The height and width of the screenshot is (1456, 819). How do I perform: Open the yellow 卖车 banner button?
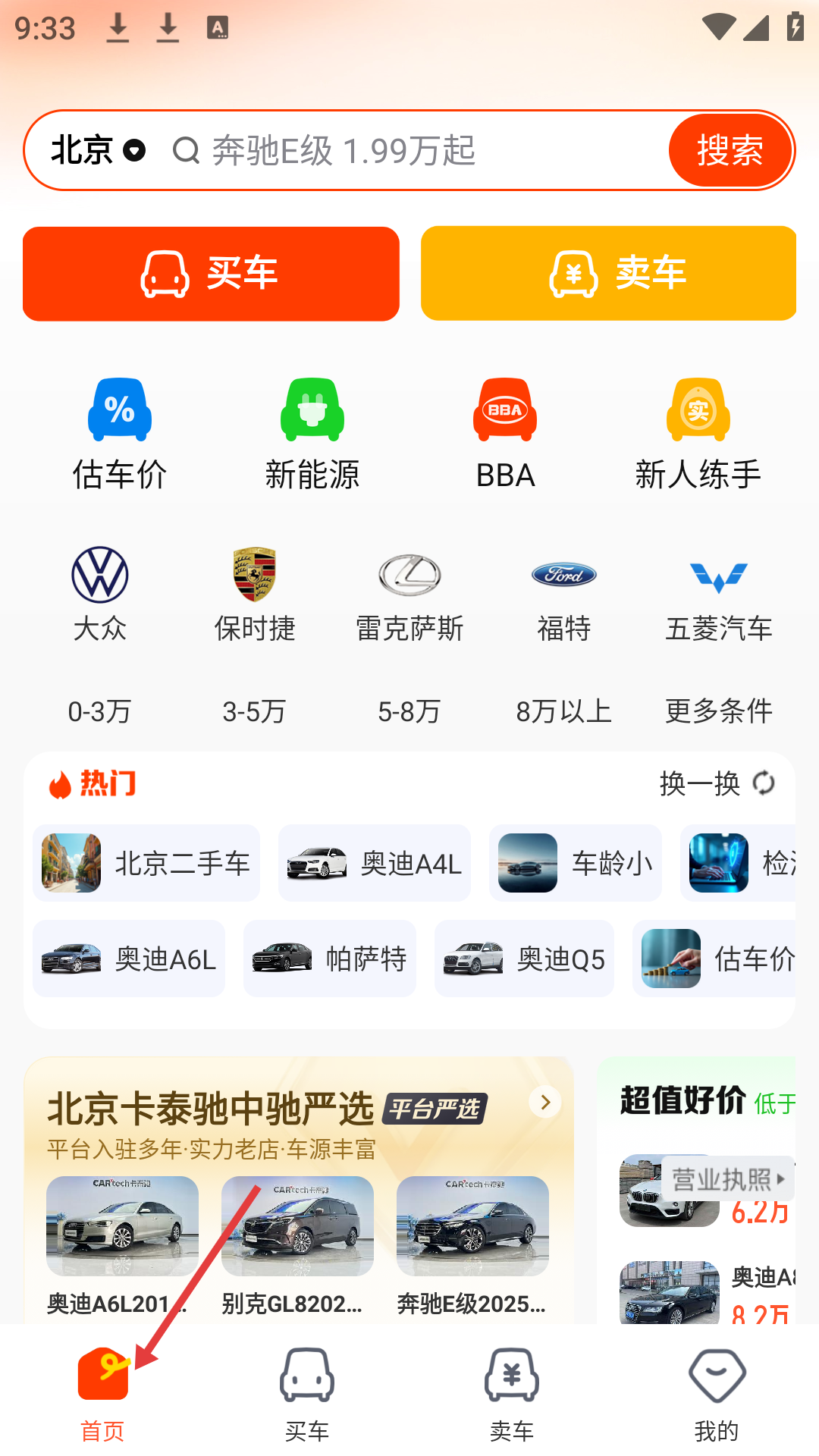point(608,274)
